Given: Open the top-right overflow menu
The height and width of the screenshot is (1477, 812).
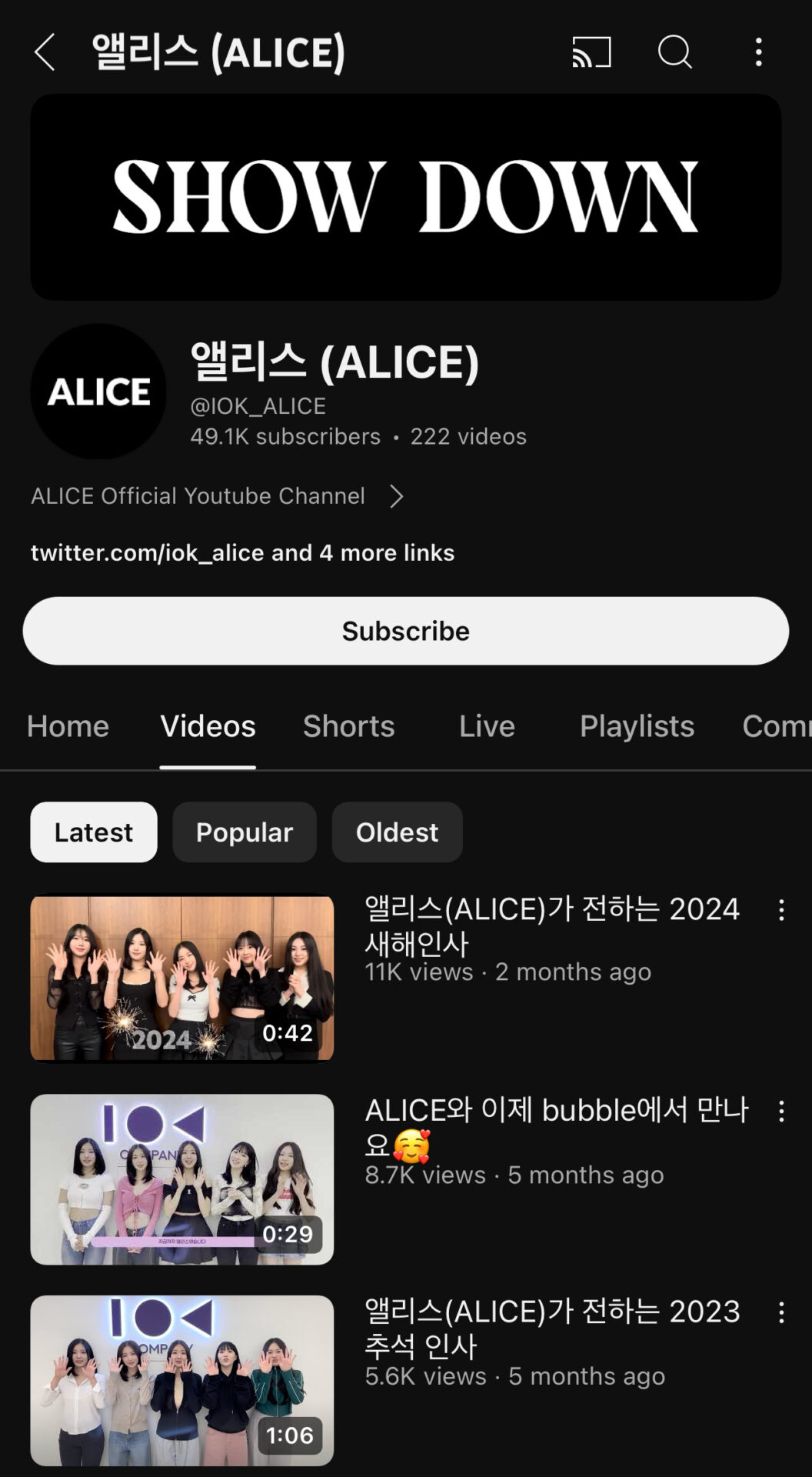Looking at the screenshot, I should [758, 52].
